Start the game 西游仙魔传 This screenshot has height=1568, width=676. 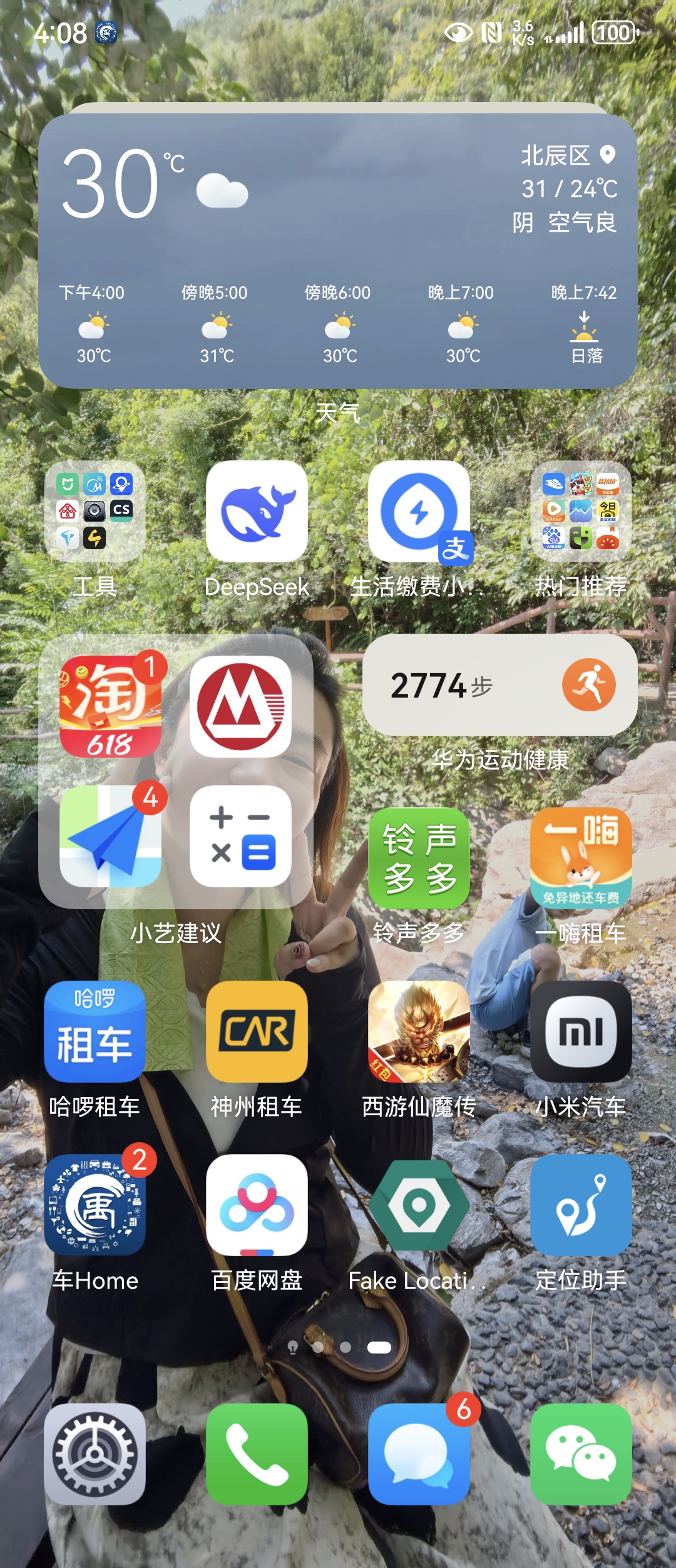click(419, 1031)
